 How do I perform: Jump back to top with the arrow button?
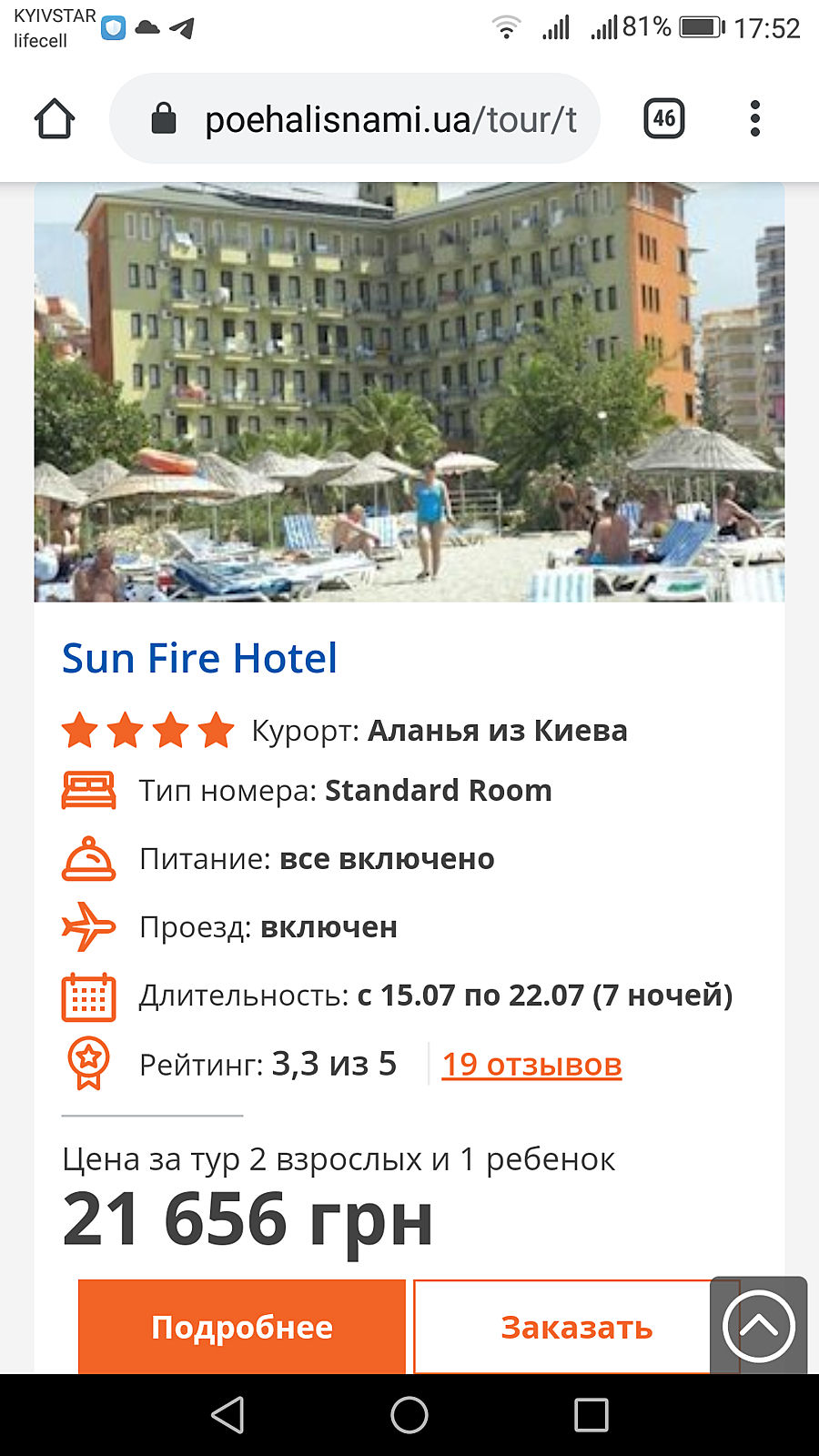click(758, 1326)
